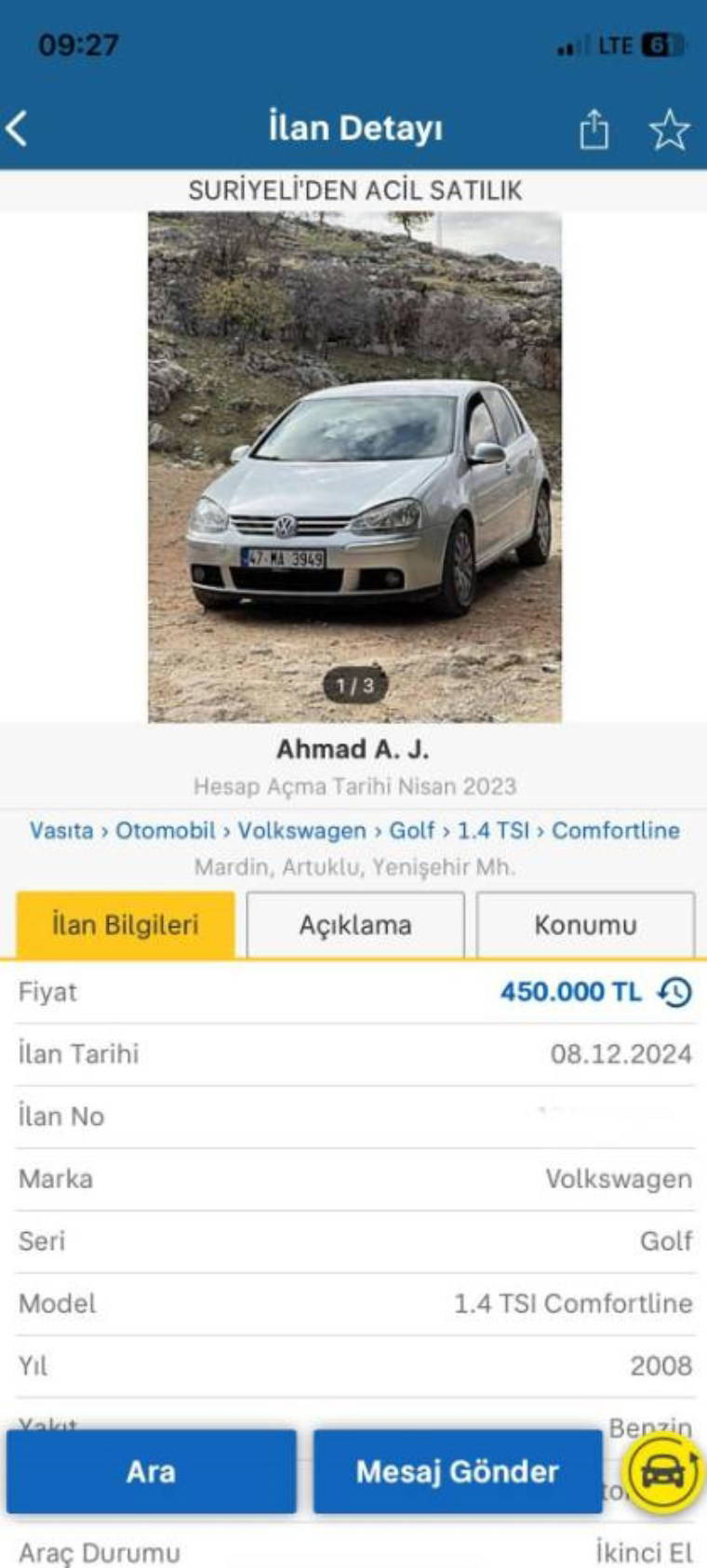
Task: Open the Golf car photo
Action: click(354, 466)
